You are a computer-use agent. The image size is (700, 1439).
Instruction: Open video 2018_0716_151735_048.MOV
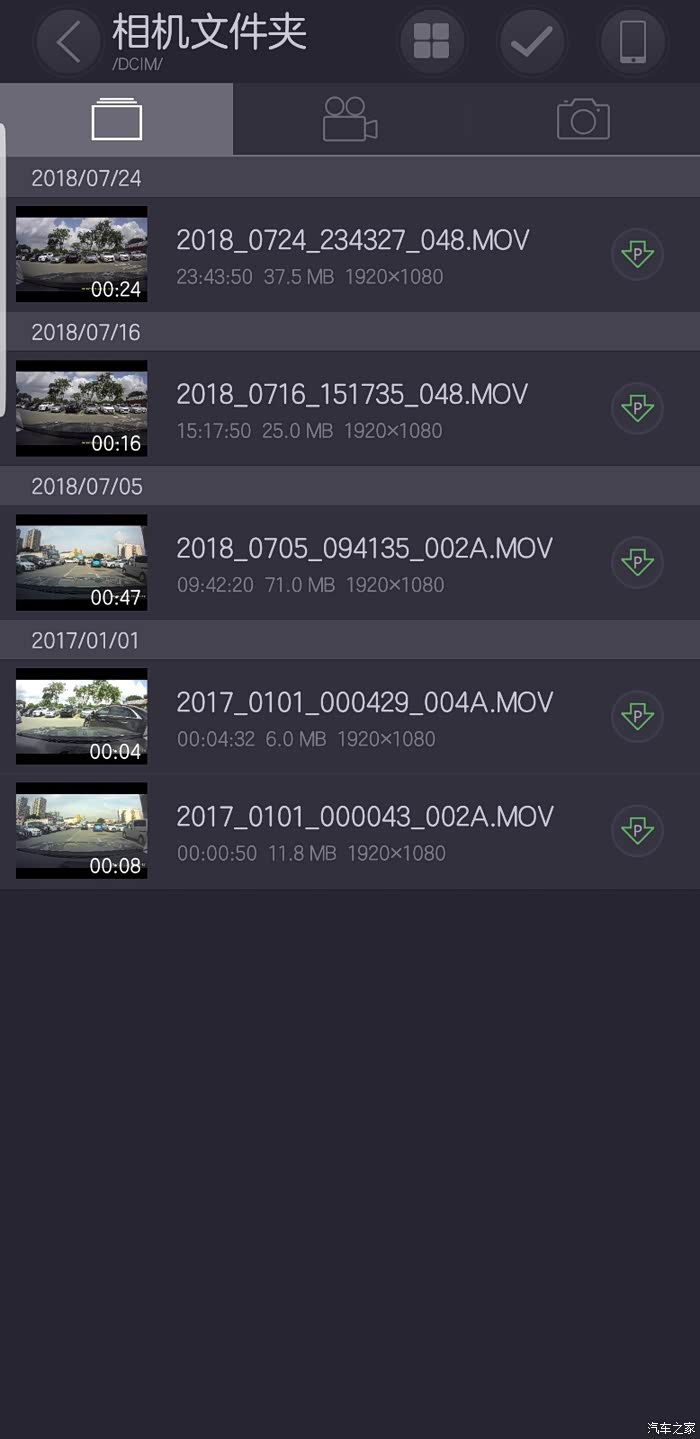pos(352,408)
